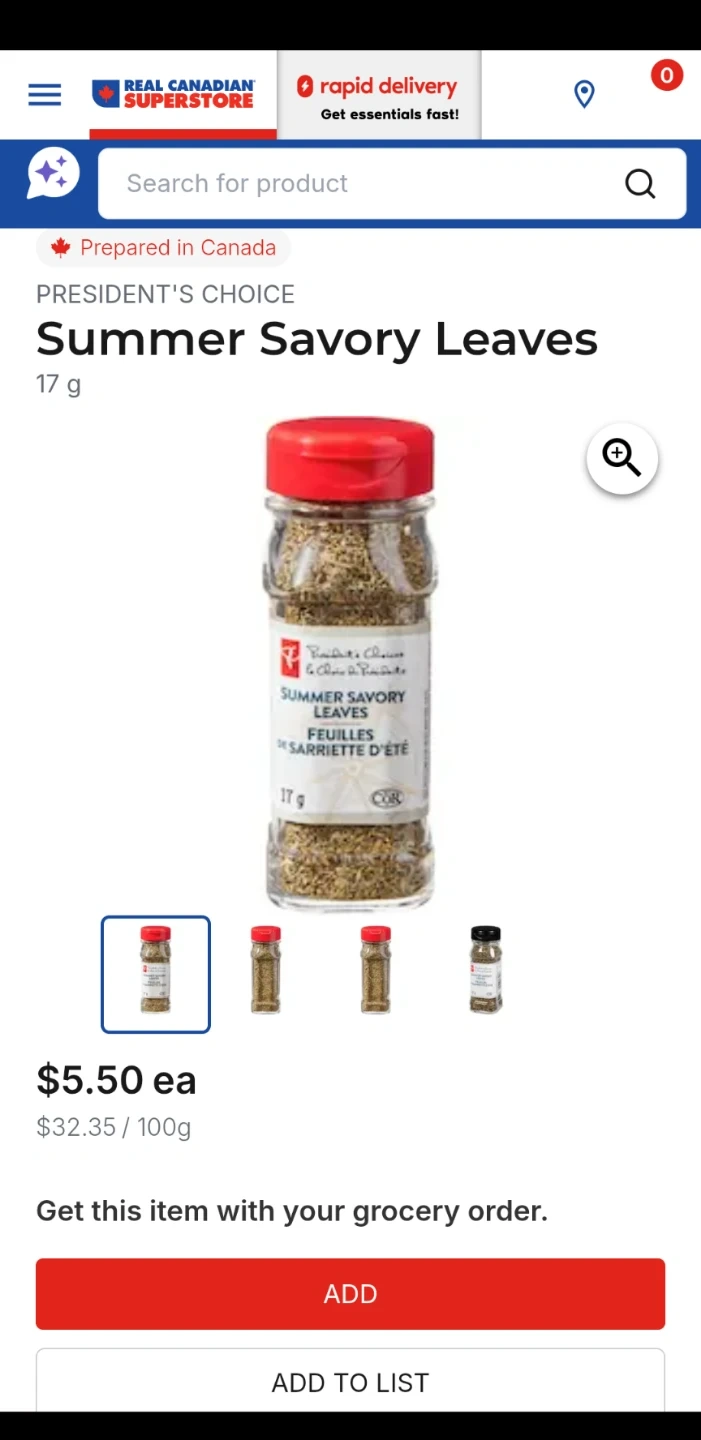Screen dimensions: 701x1440
Task: Select the first product thumbnail
Action: (156, 974)
